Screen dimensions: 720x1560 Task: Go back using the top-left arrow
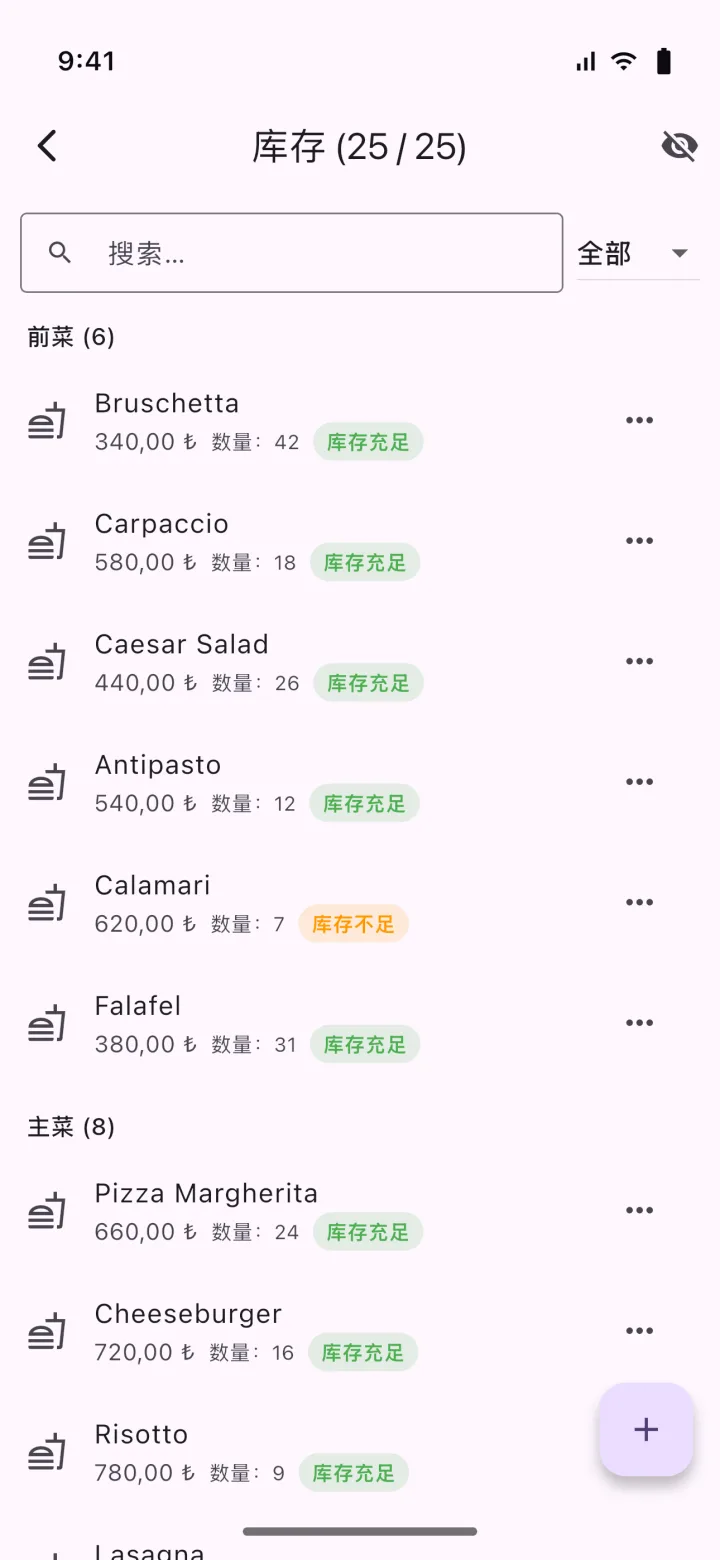[47, 146]
